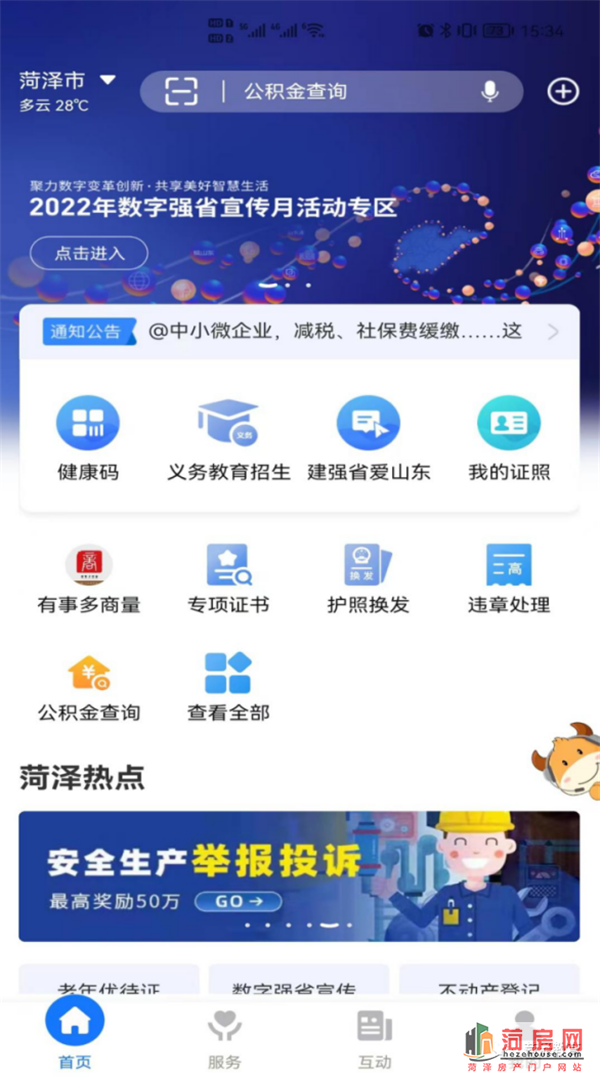
Task: Open 专项证书 service
Action: pyautogui.click(x=228, y=579)
